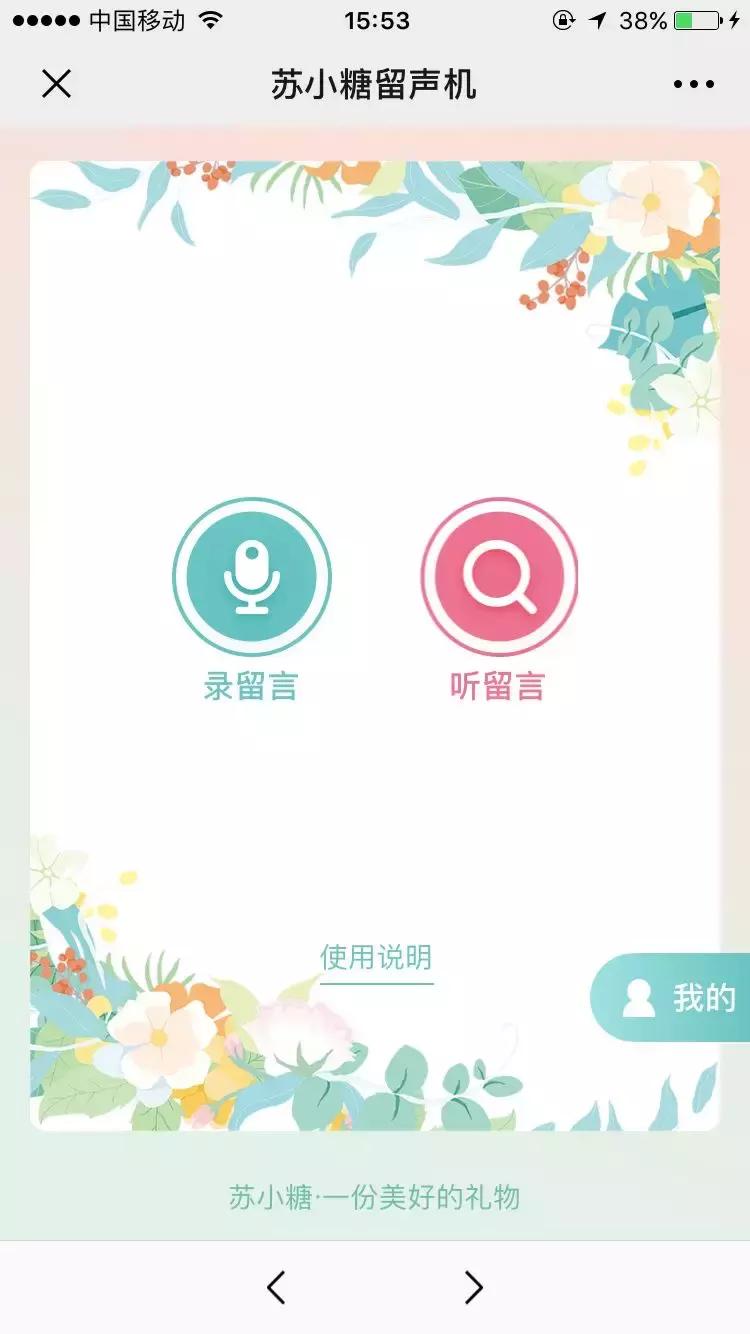Tap the footer text 苏小糖·一份美好的礼物
The image size is (750, 1334).
(x=375, y=1197)
